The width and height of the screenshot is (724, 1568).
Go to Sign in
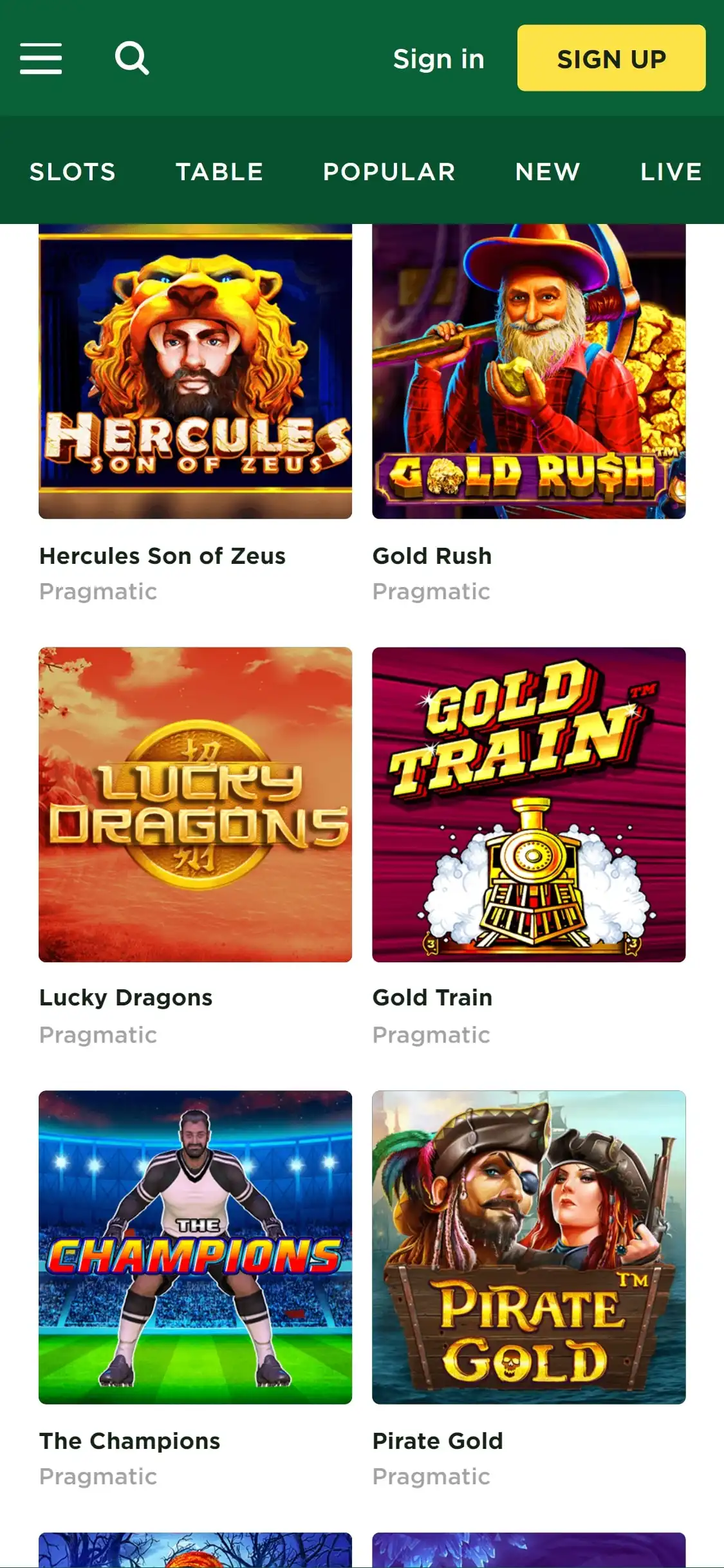[438, 59]
